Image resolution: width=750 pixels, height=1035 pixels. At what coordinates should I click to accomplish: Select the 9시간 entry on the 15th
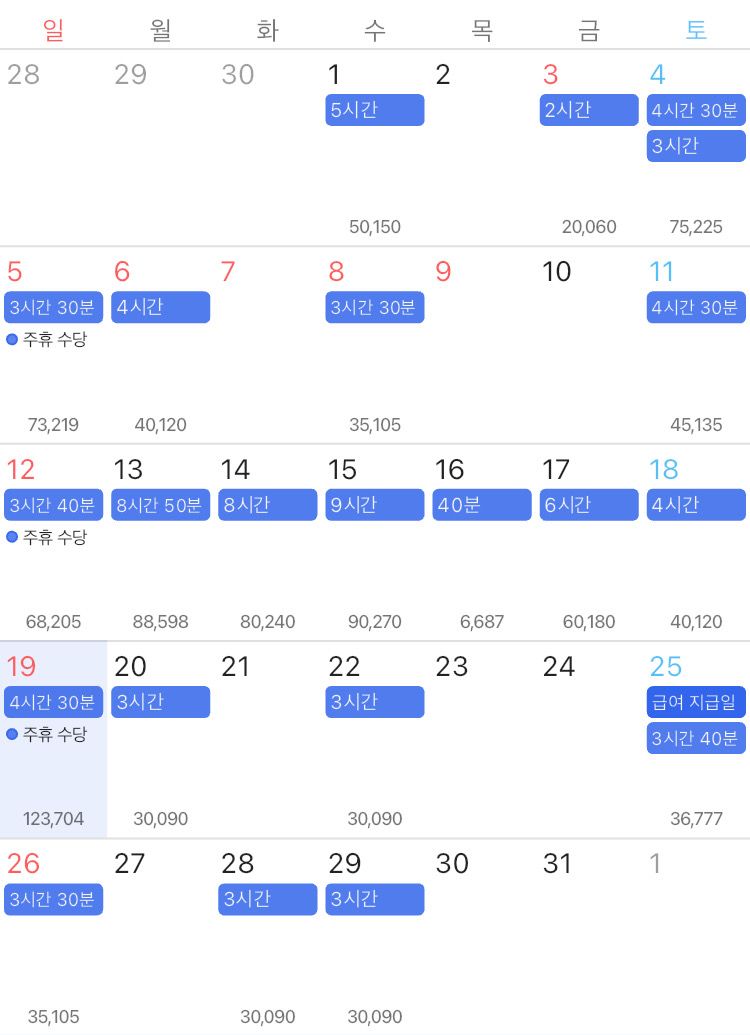(x=375, y=505)
